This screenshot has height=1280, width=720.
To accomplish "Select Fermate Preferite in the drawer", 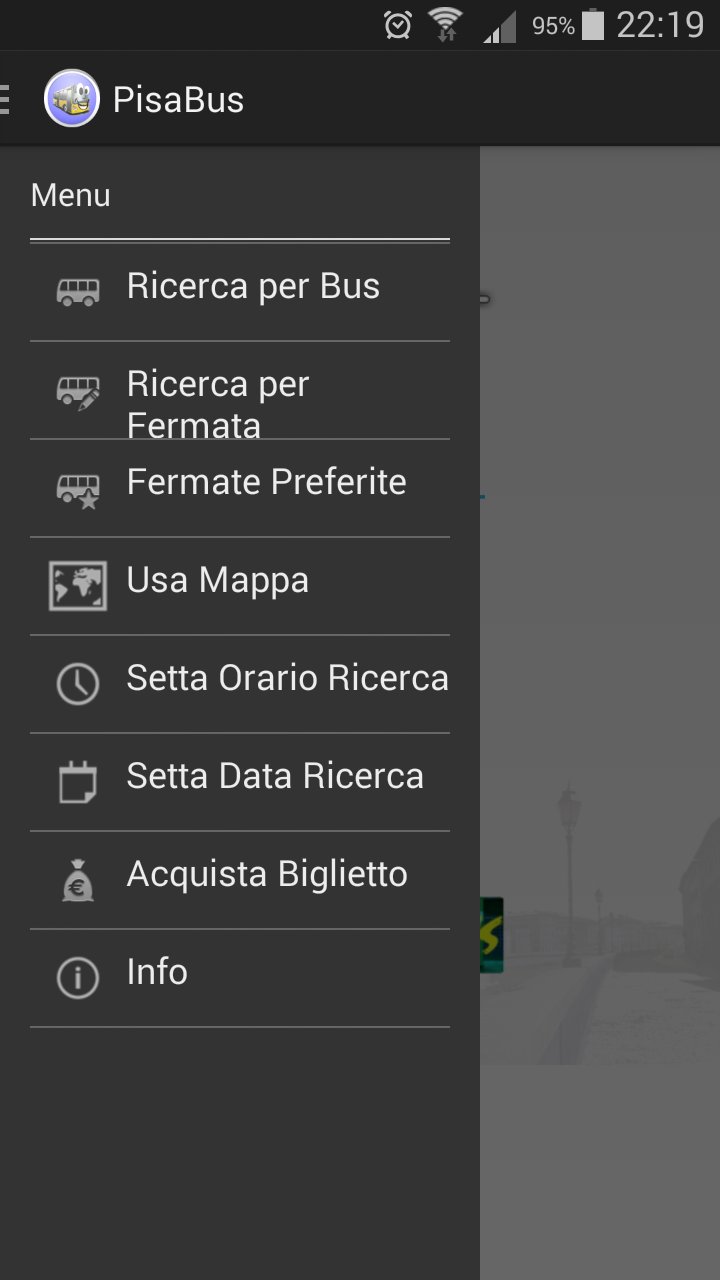I will coord(265,481).
